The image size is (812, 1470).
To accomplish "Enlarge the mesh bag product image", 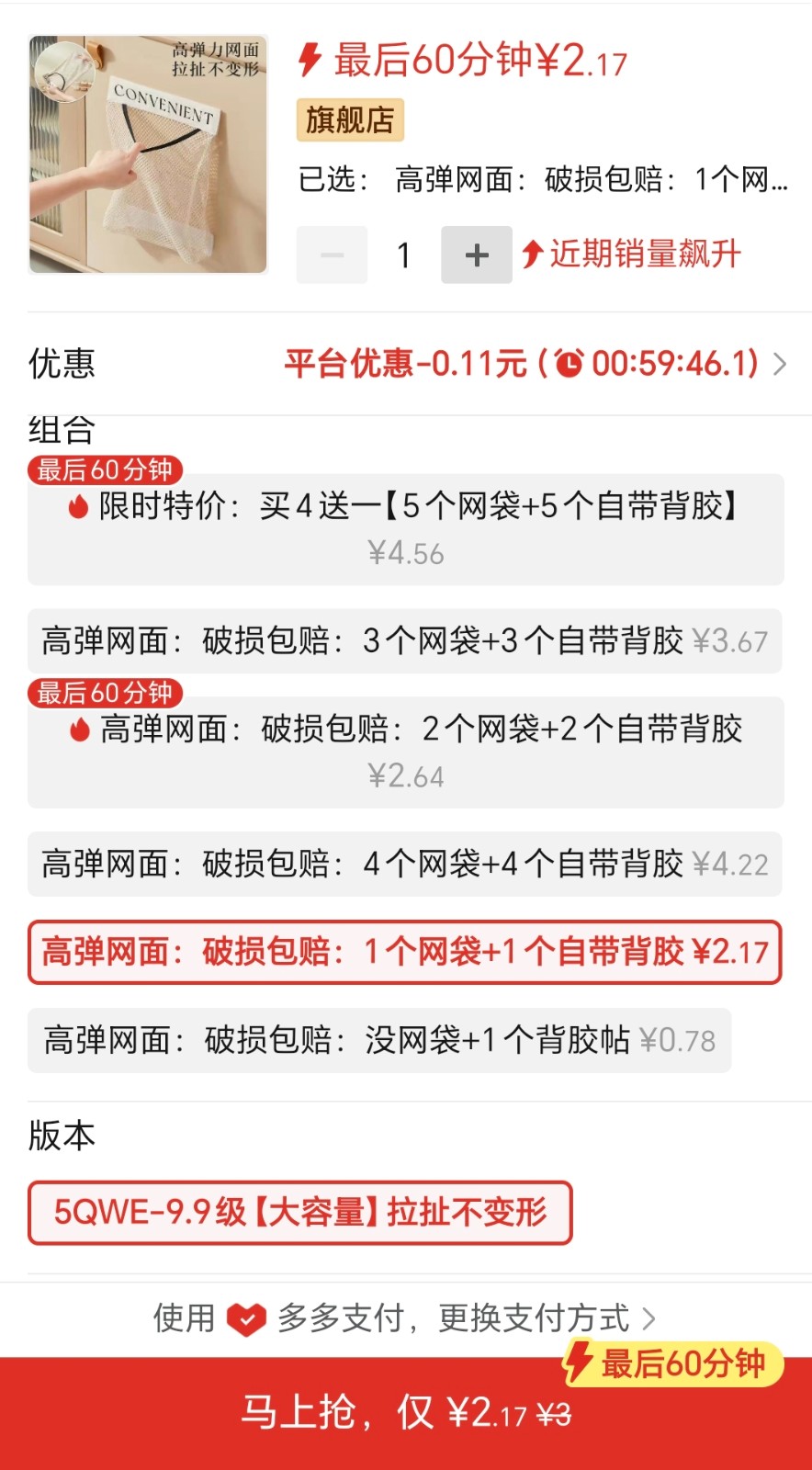I will (148, 154).
